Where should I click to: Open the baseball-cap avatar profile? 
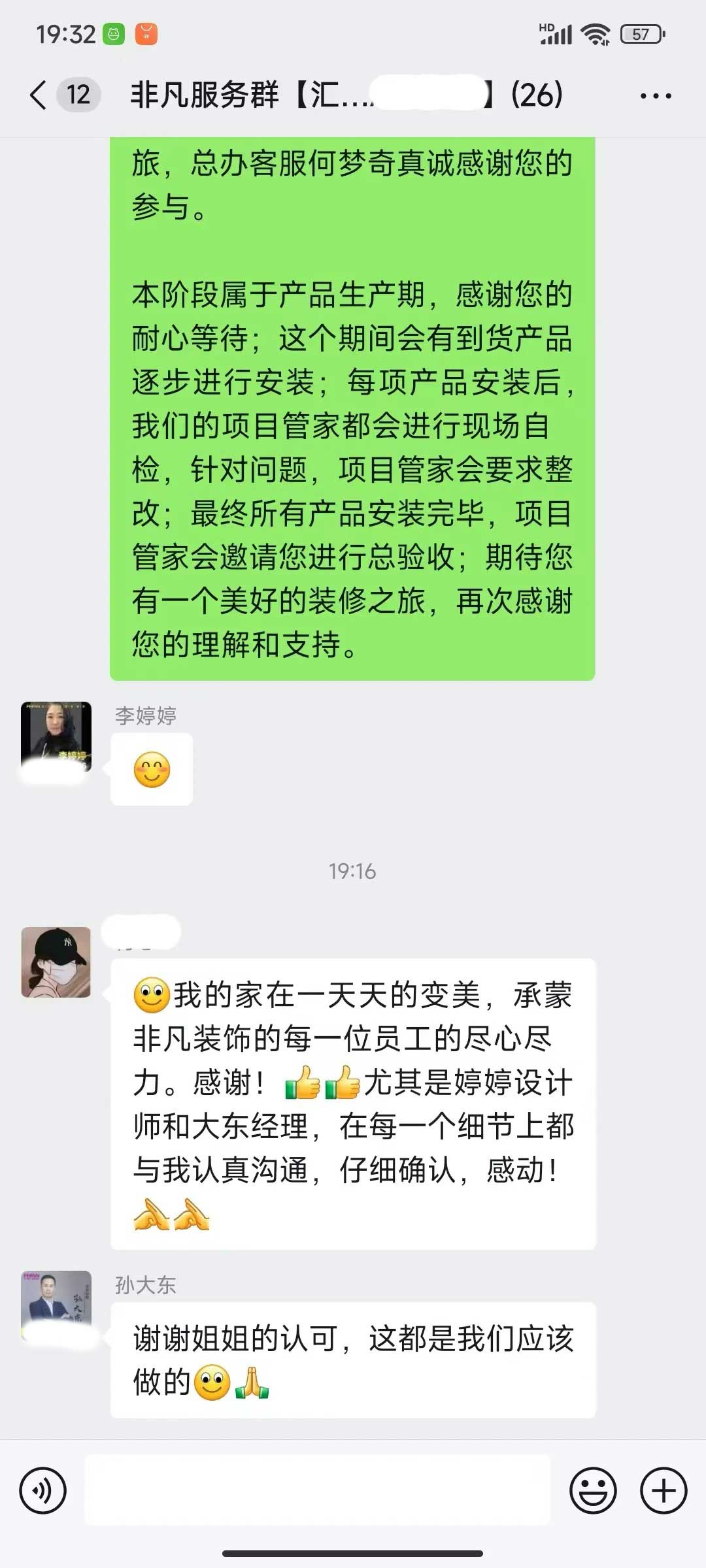[x=56, y=962]
